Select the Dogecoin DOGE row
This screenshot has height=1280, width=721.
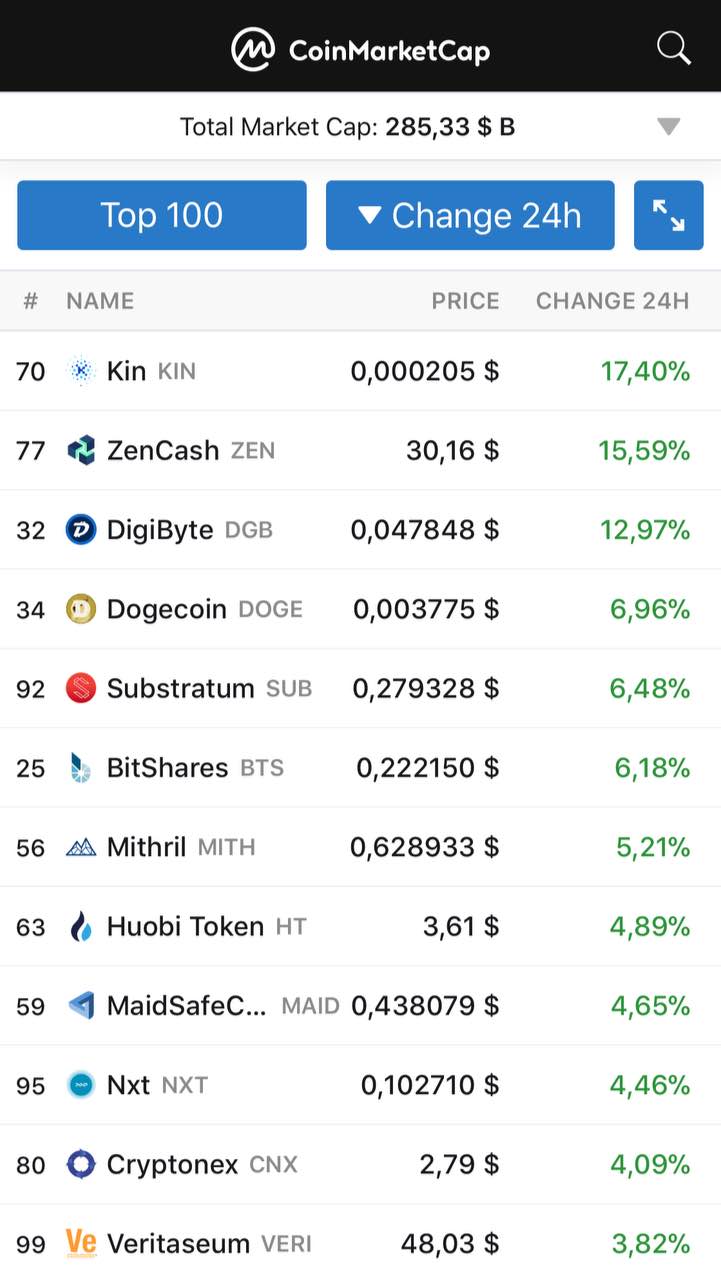pos(360,609)
